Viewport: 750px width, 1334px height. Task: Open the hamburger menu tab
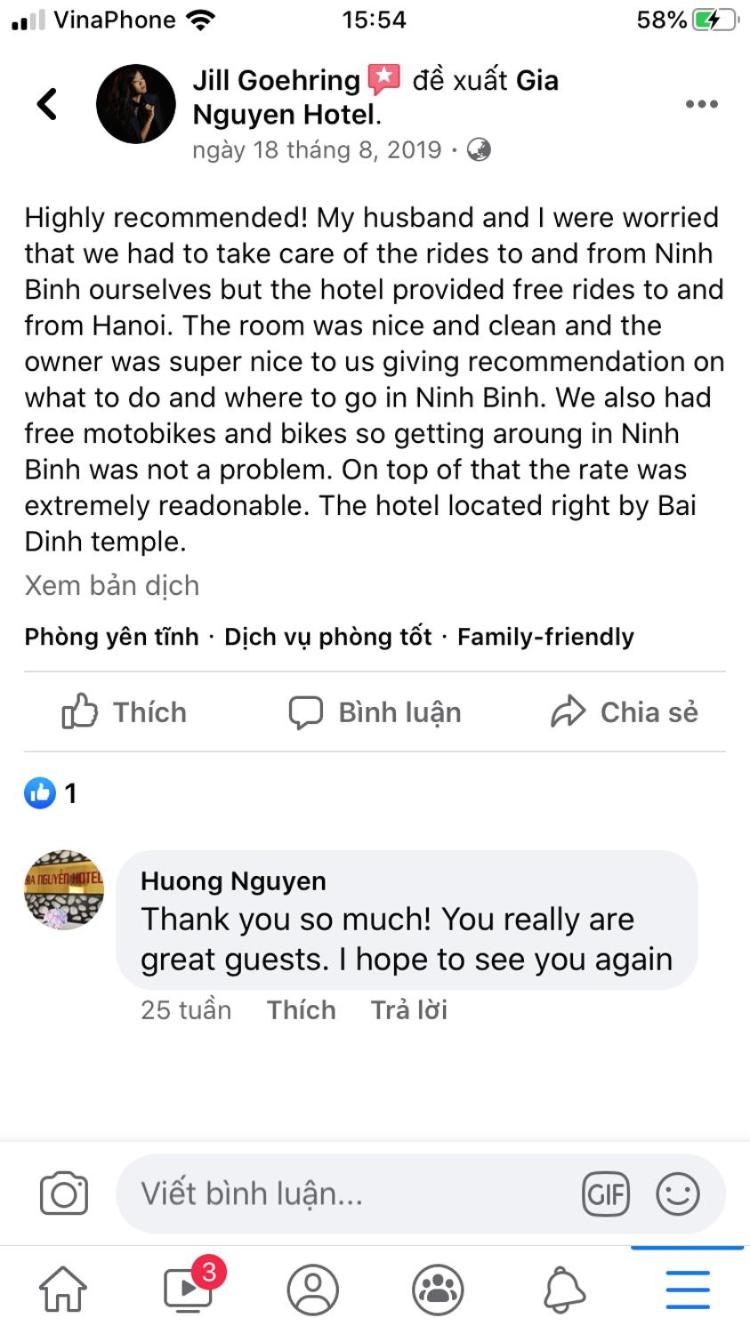687,1290
